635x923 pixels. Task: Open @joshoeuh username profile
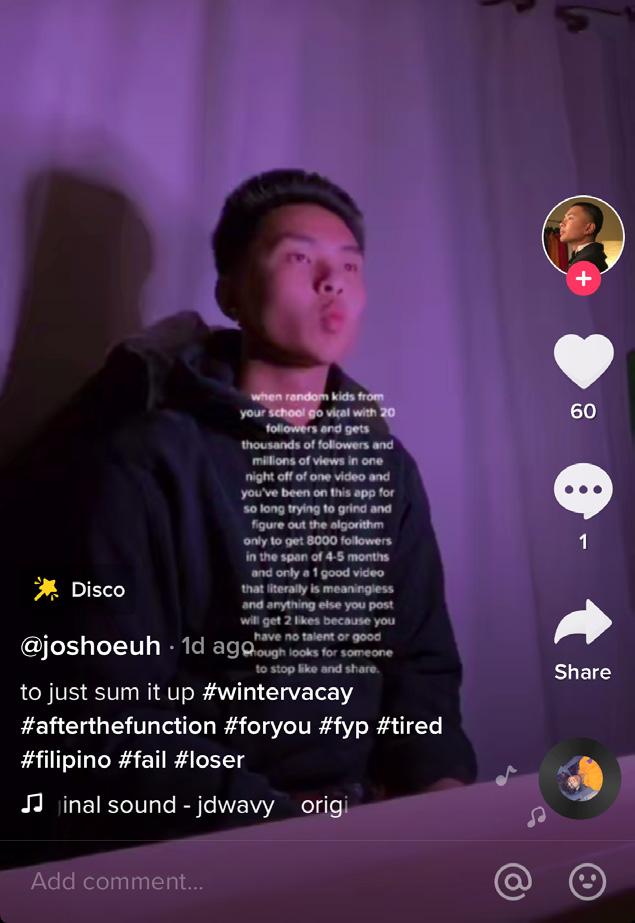tap(90, 646)
